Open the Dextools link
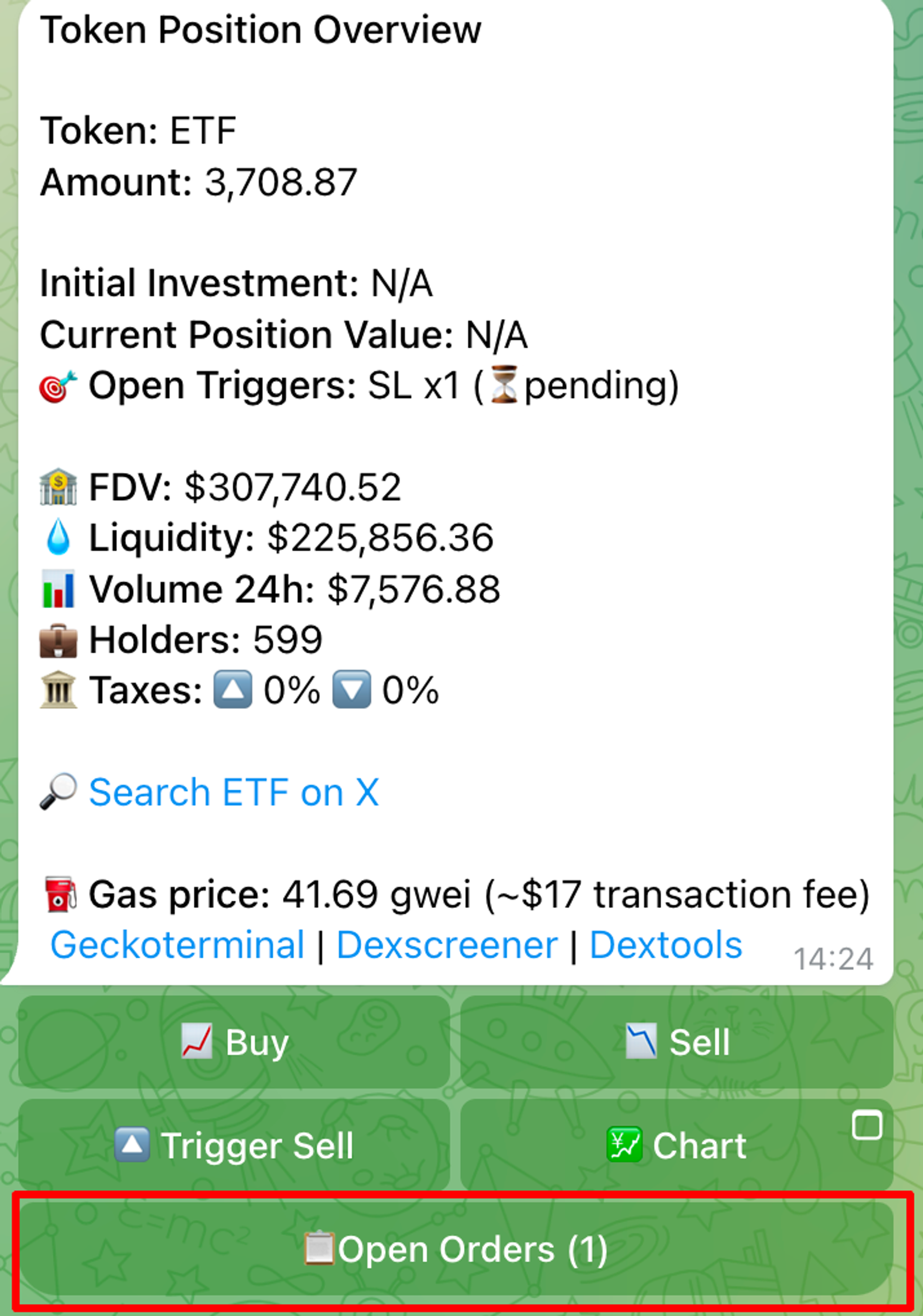Image resolution: width=923 pixels, height=1316 pixels. click(665, 945)
